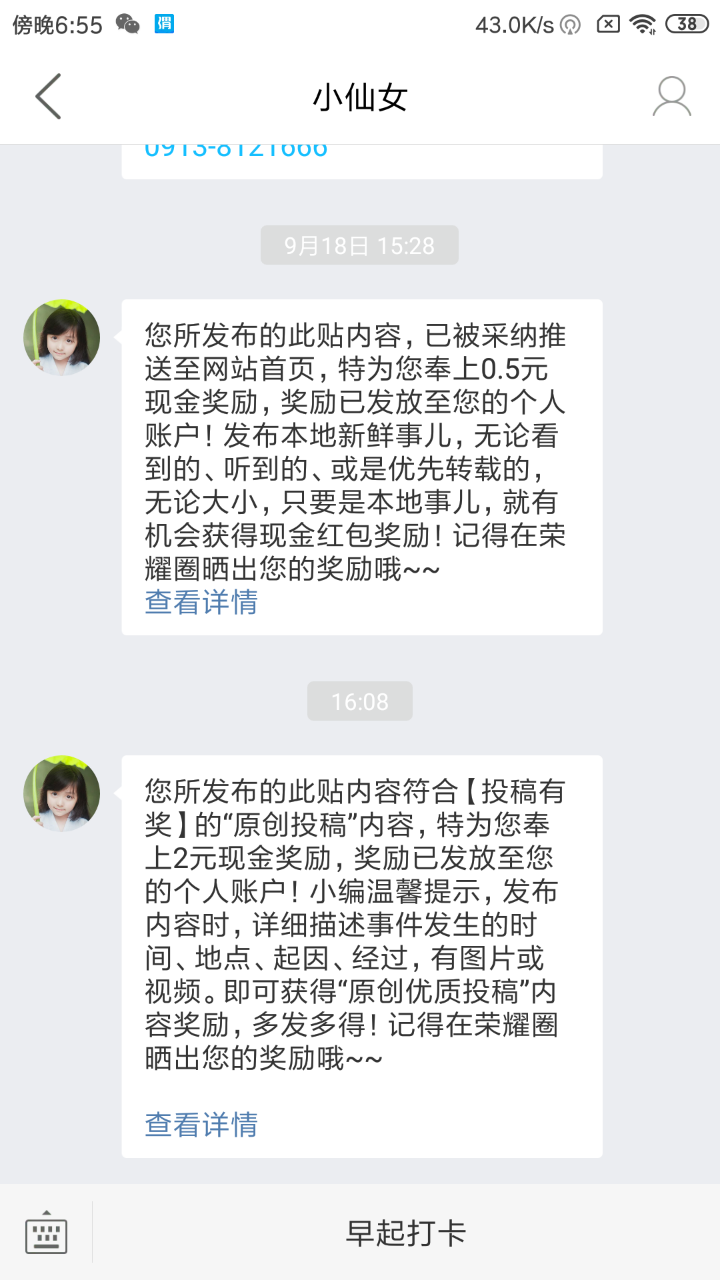Image resolution: width=720 pixels, height=1280 pixels.
Task: Tap the sender avatar on the 15:28 message
Action: [x=62, y=338]
